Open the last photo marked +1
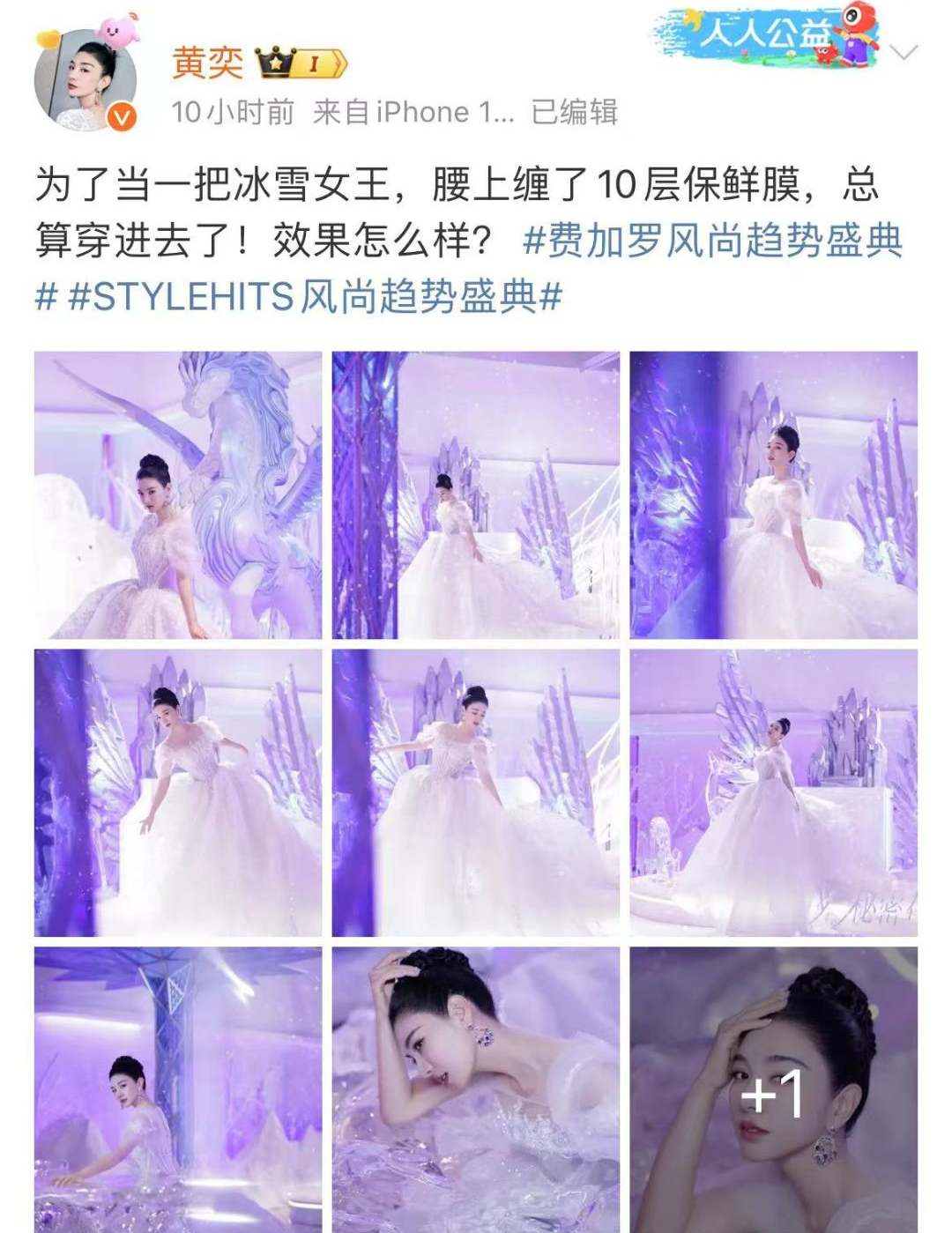Screen dimensions: 952x1233 (773, 1089)
